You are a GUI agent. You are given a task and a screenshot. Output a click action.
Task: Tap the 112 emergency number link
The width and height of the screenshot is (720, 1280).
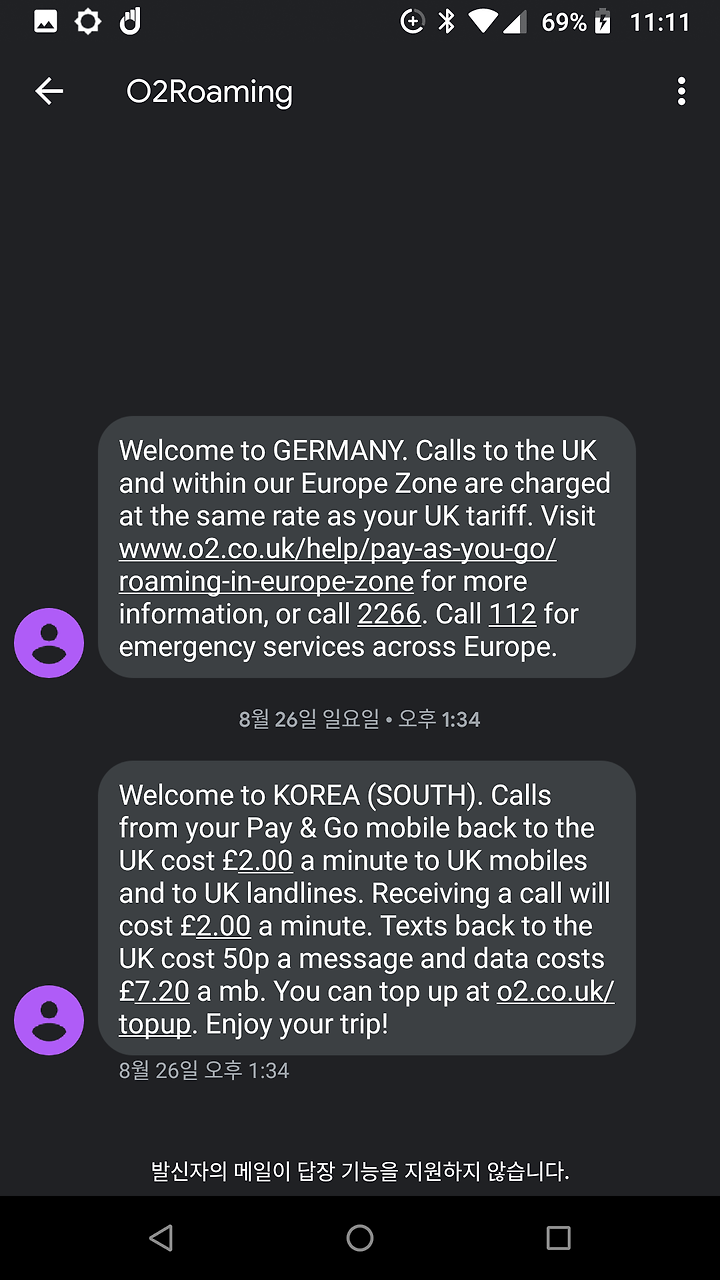coord(512,614)
